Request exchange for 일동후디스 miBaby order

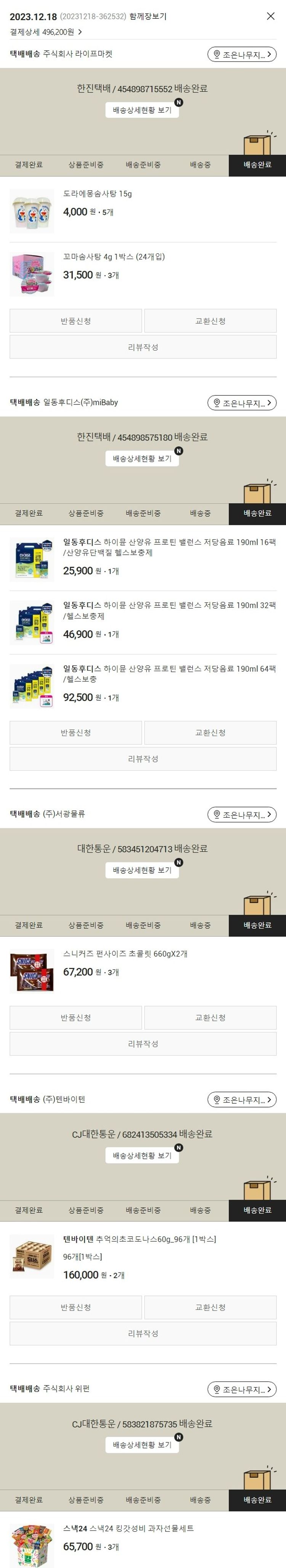pos(210,732)
